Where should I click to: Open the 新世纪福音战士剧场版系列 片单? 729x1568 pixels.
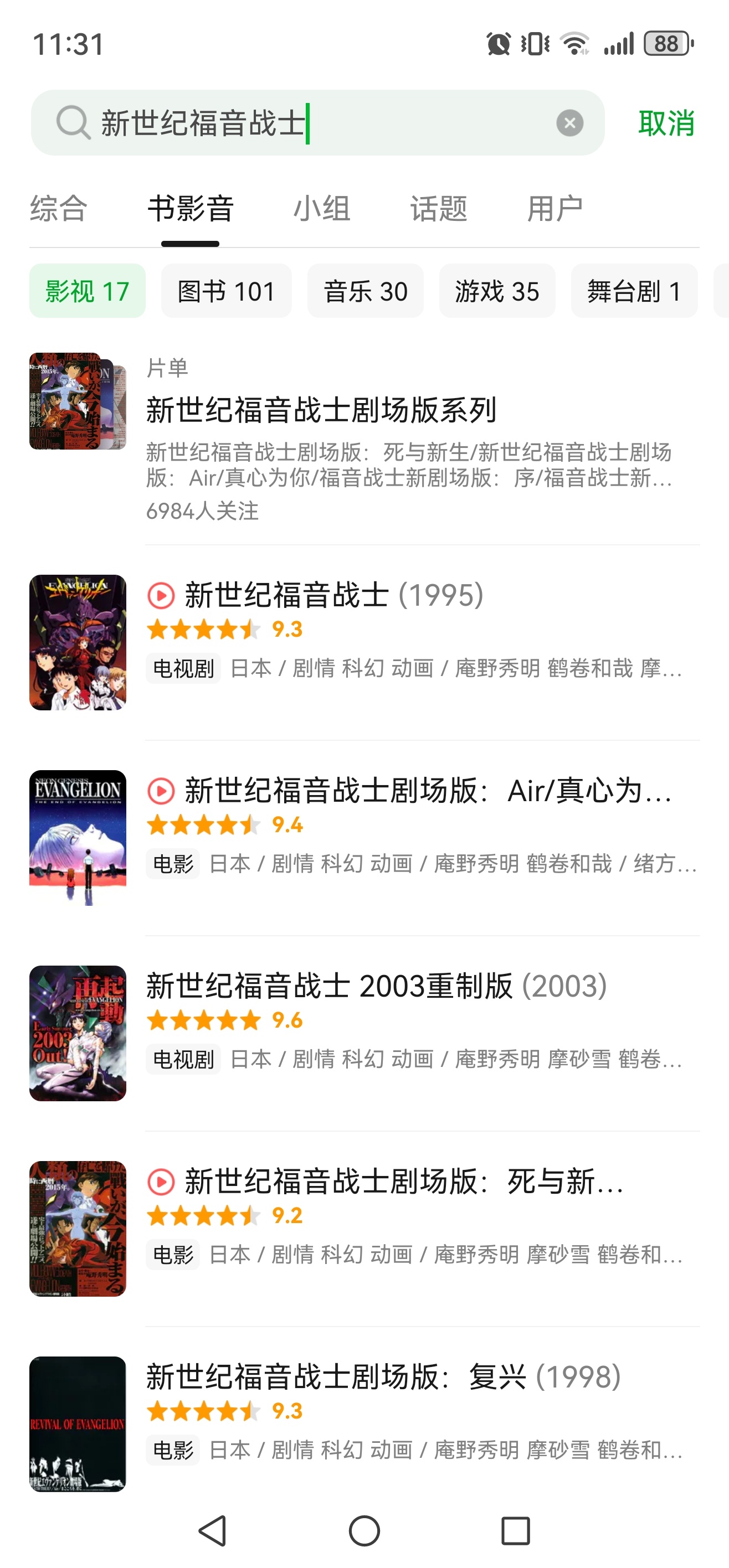(321, 410)
